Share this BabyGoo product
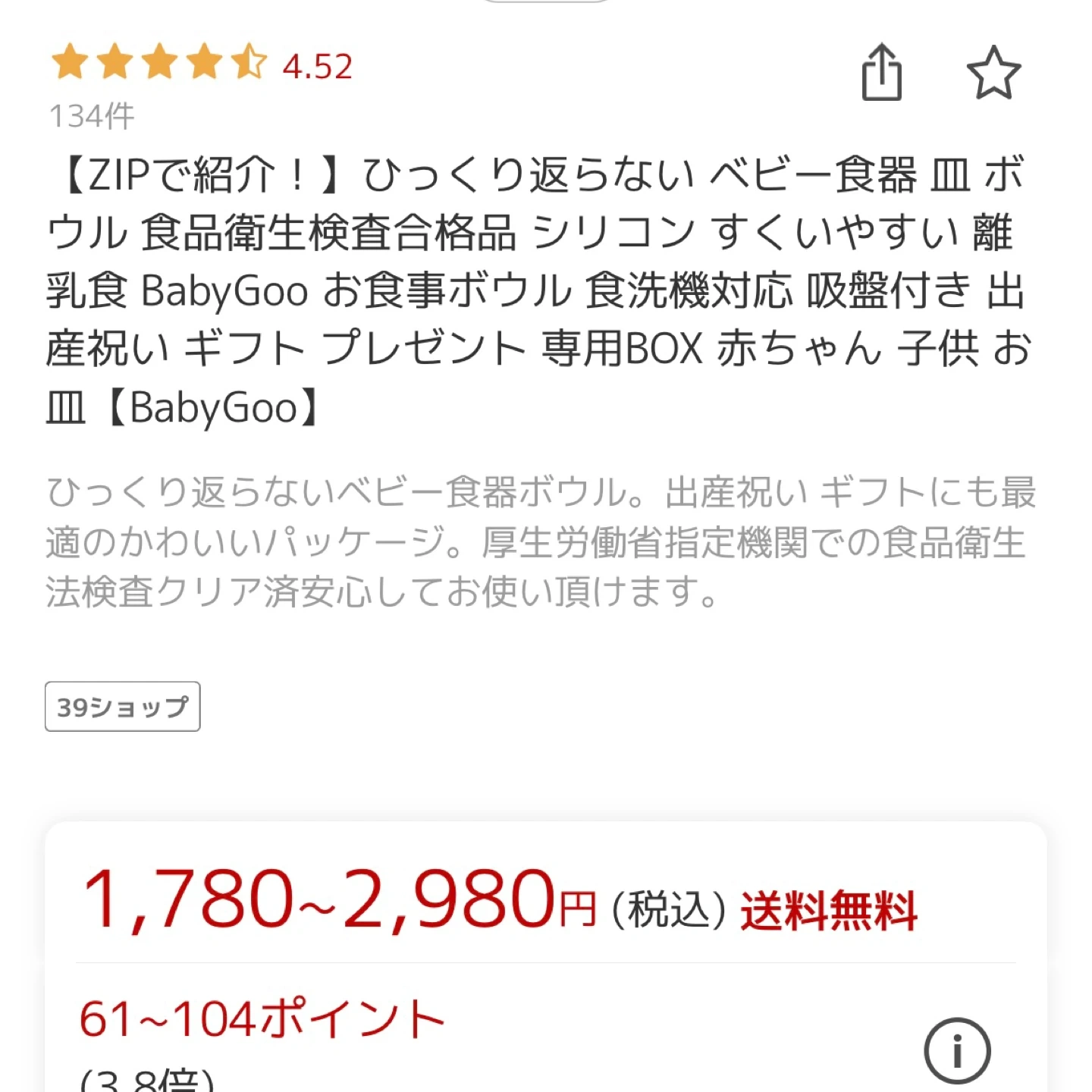The width and height of the screenshot is (1092, 1092). (881, 74)
